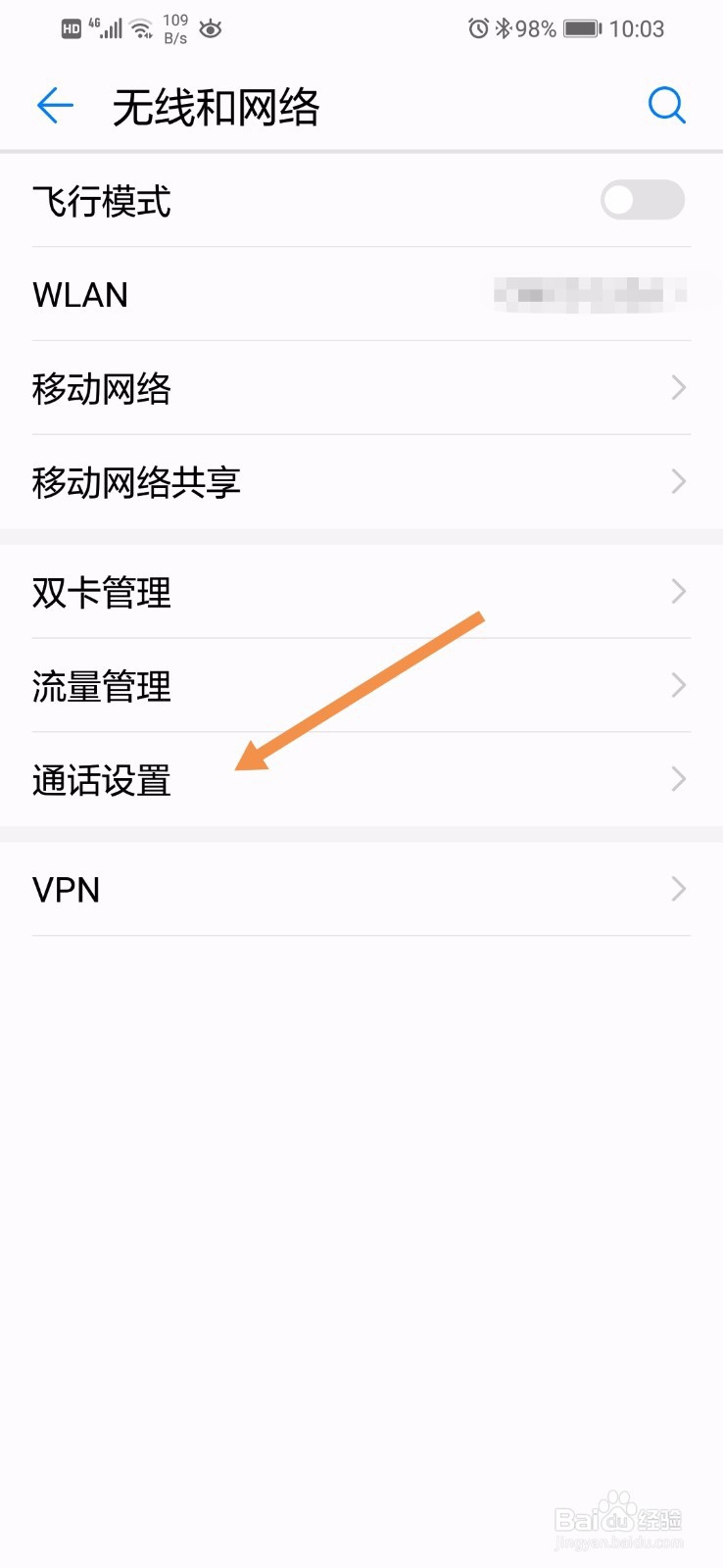
Task: Click the alarm clock status icon
Action: click(x=478, y=28)
